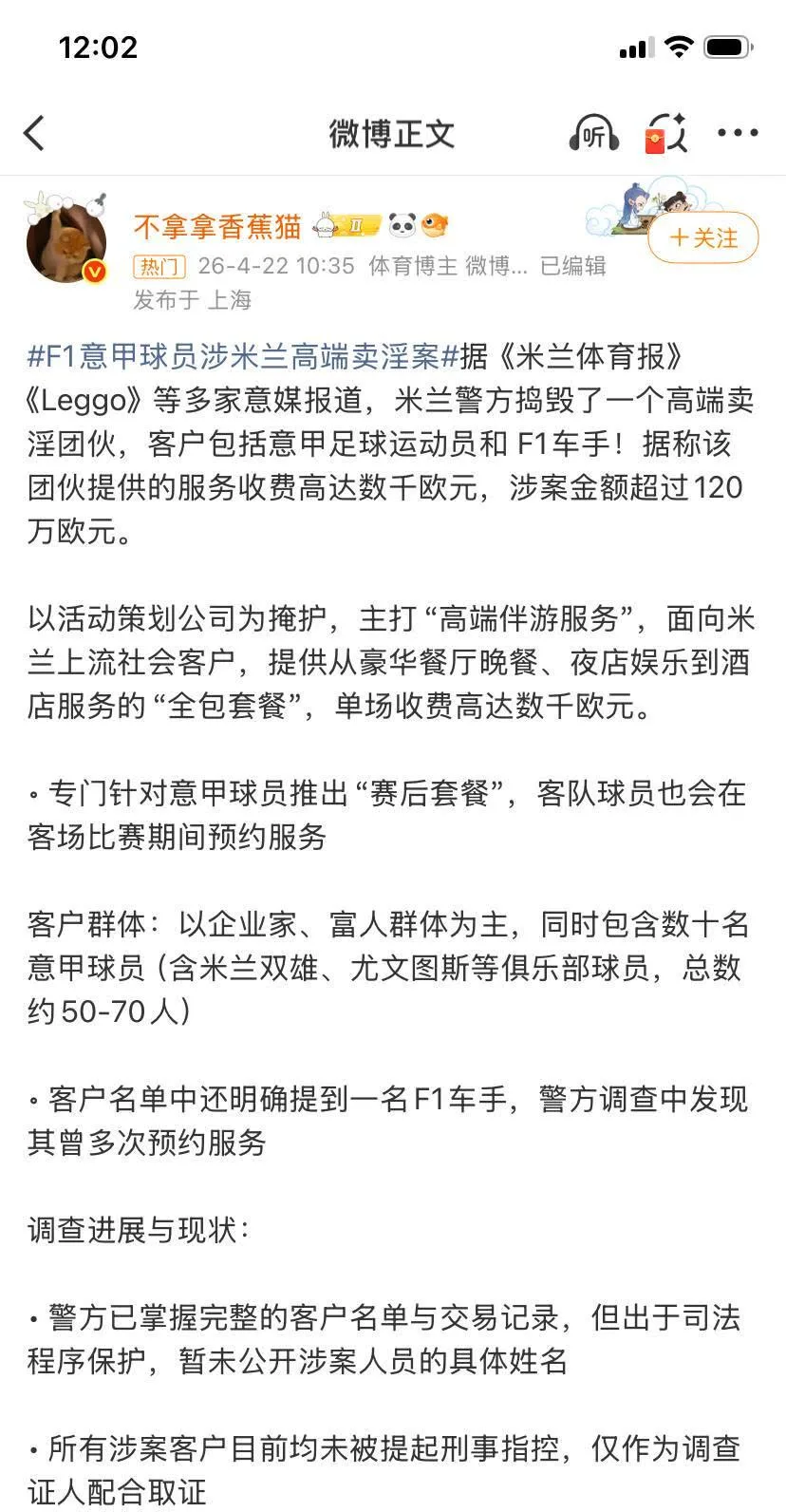Open the three-dot overflow menu

pyautogui.click(x=738, y=134)
